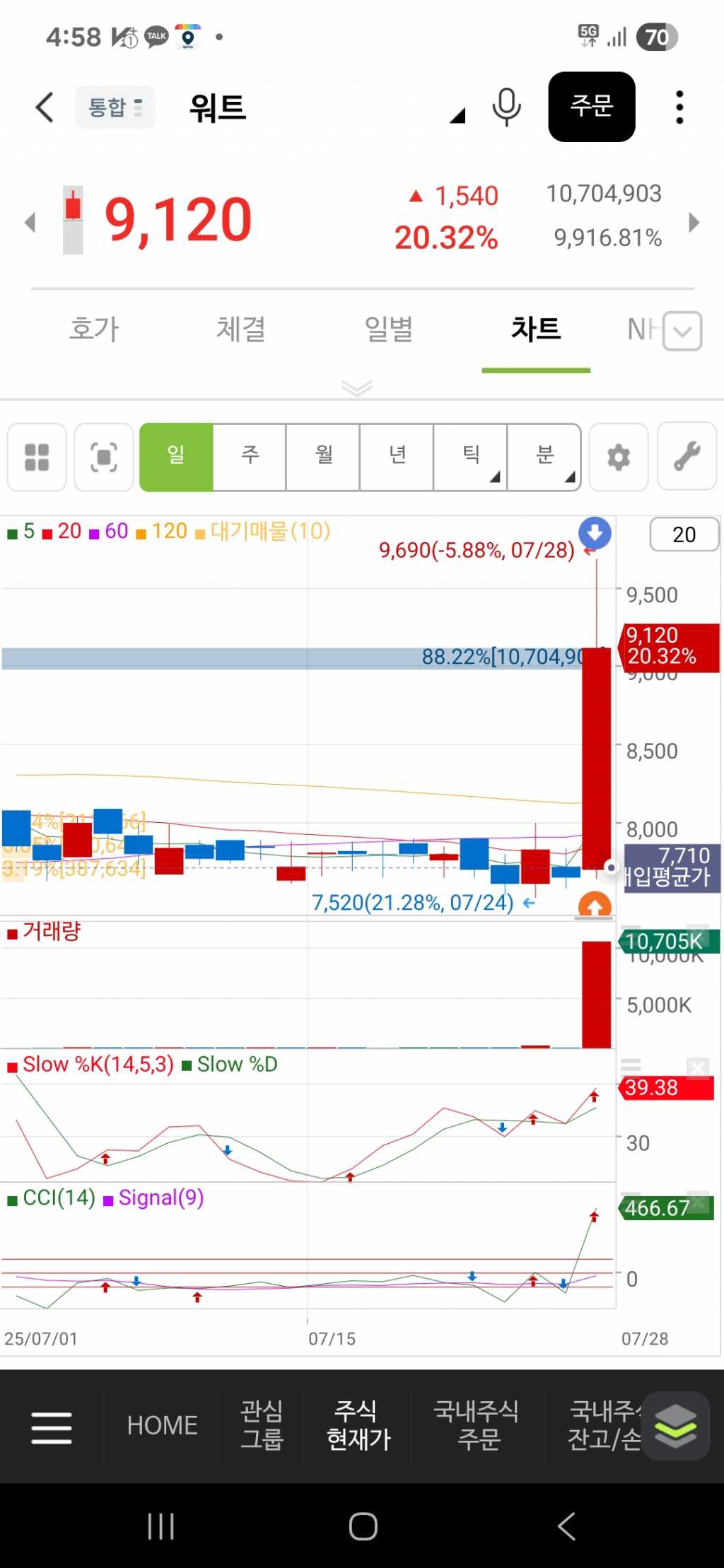Go back using the top-left arrow

point(45,107)
